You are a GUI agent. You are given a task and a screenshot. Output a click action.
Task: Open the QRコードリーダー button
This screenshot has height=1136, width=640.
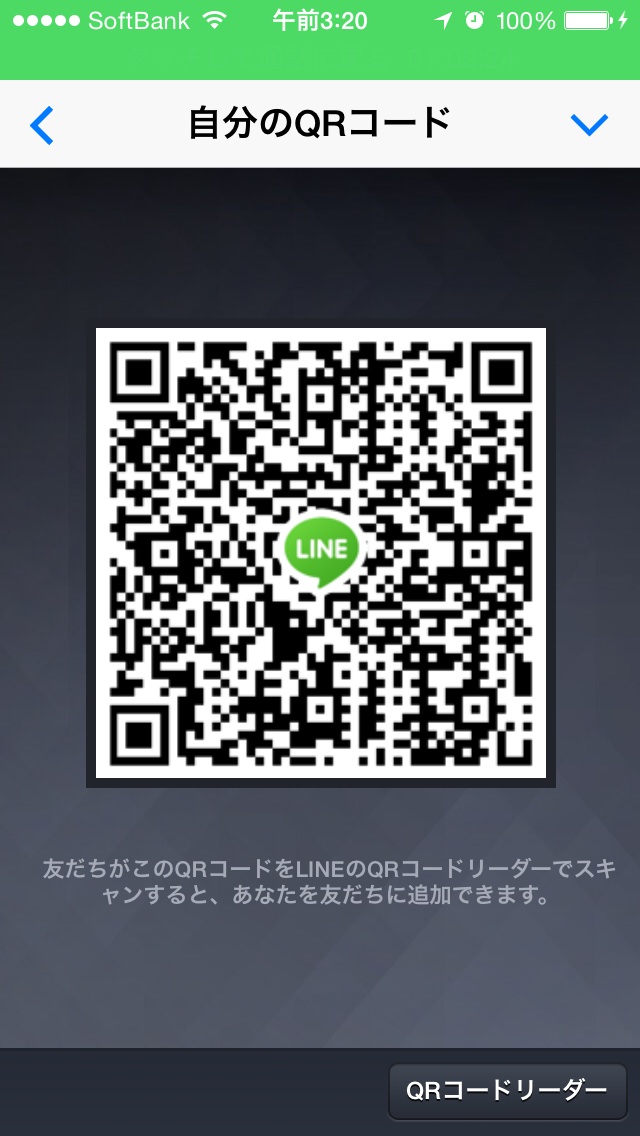pos(507,1090)
